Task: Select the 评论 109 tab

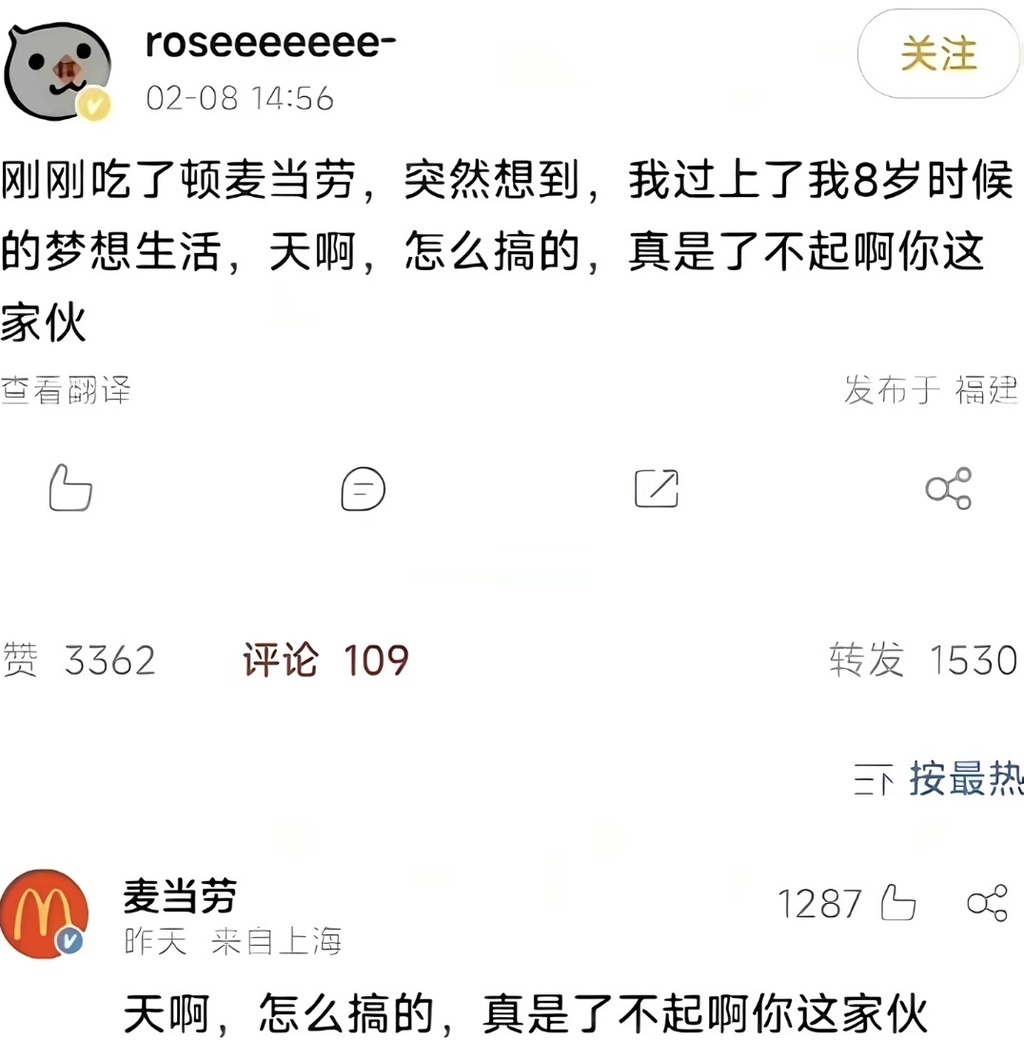Action: coord(325,660)
